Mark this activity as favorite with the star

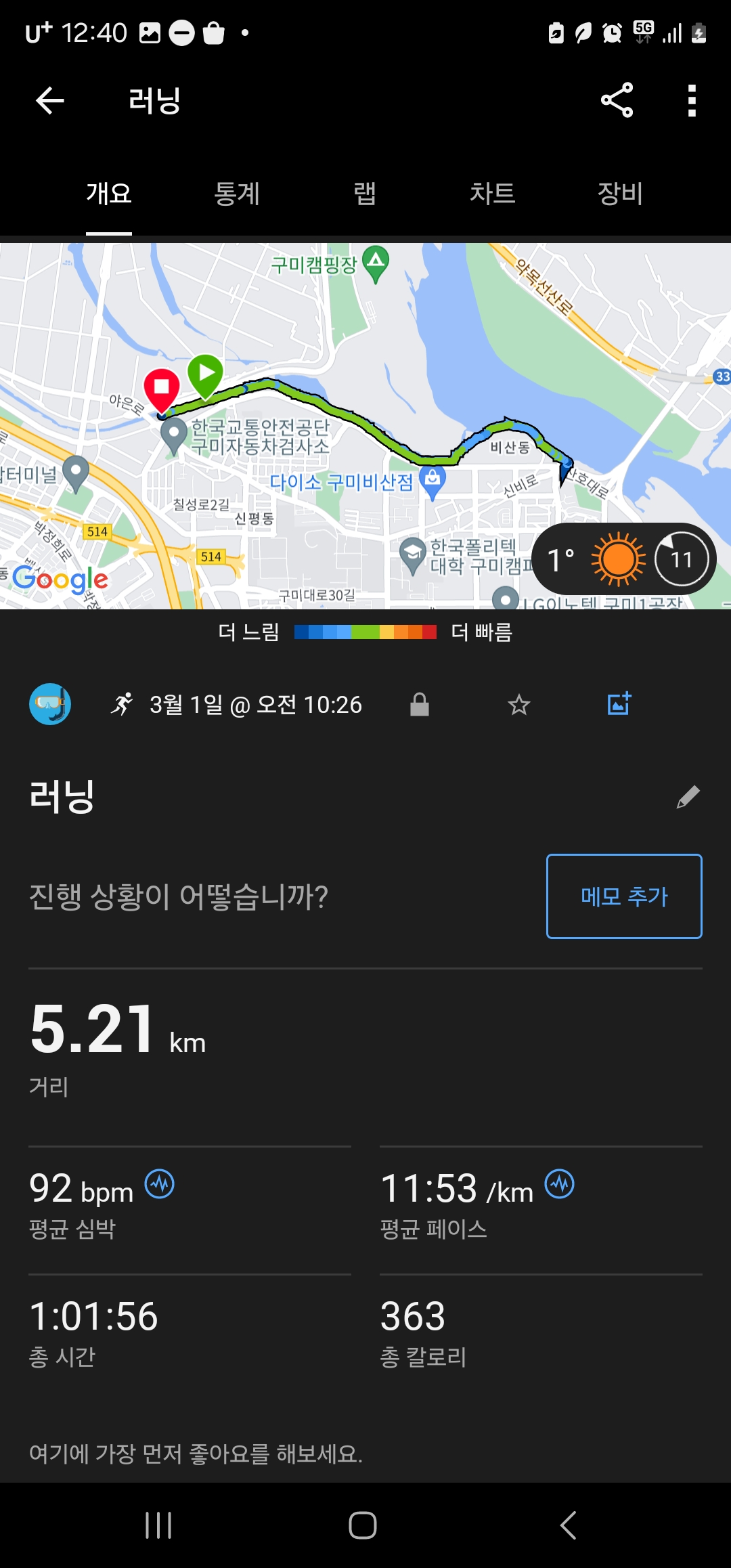click(x=519, y=705)
